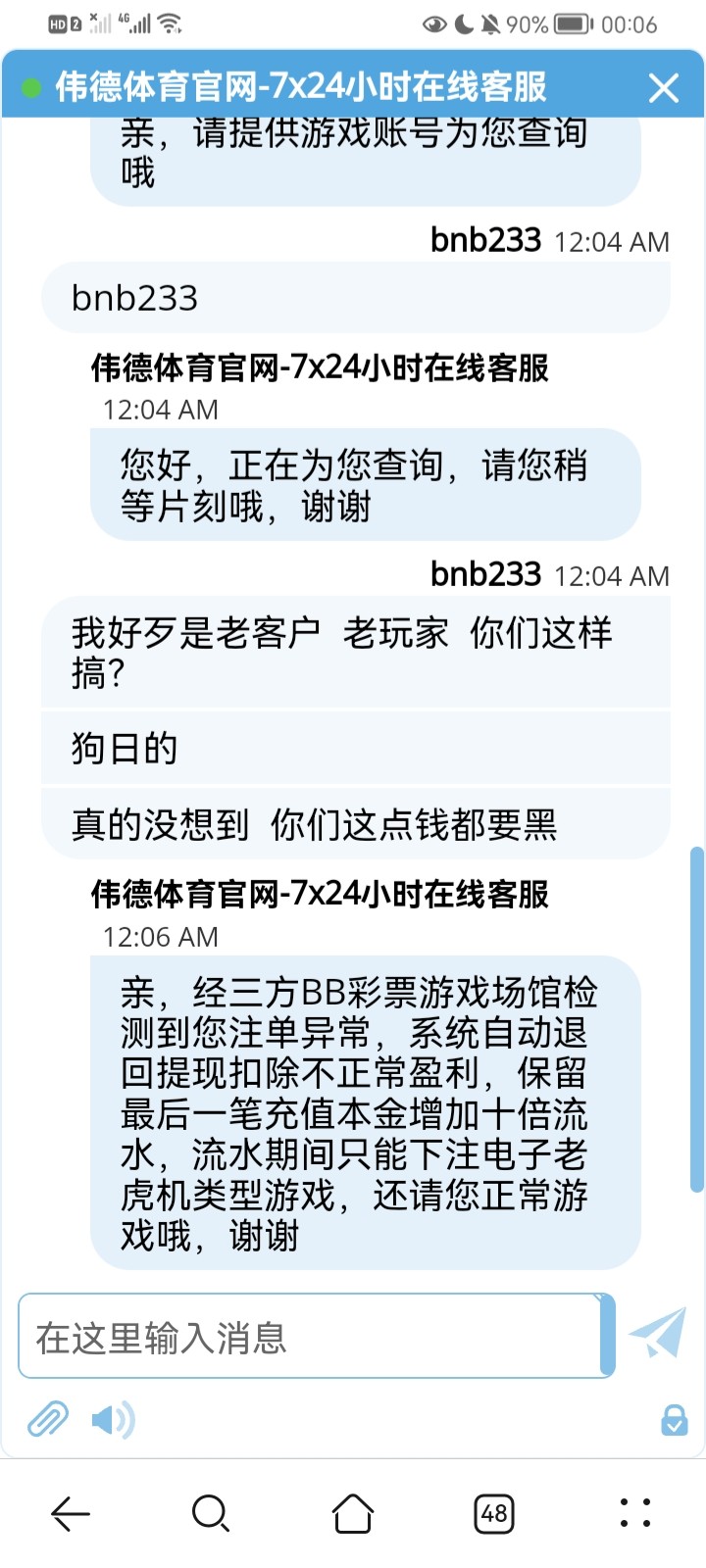Image resolution: width=706 pixels, height=1568 pixels.
Task: Open the attachment paperclip icon
Action: (48, 1418)
